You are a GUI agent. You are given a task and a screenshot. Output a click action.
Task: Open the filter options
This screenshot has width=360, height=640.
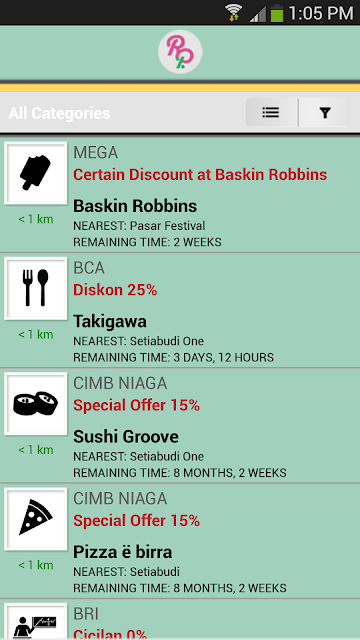(325, 113)
